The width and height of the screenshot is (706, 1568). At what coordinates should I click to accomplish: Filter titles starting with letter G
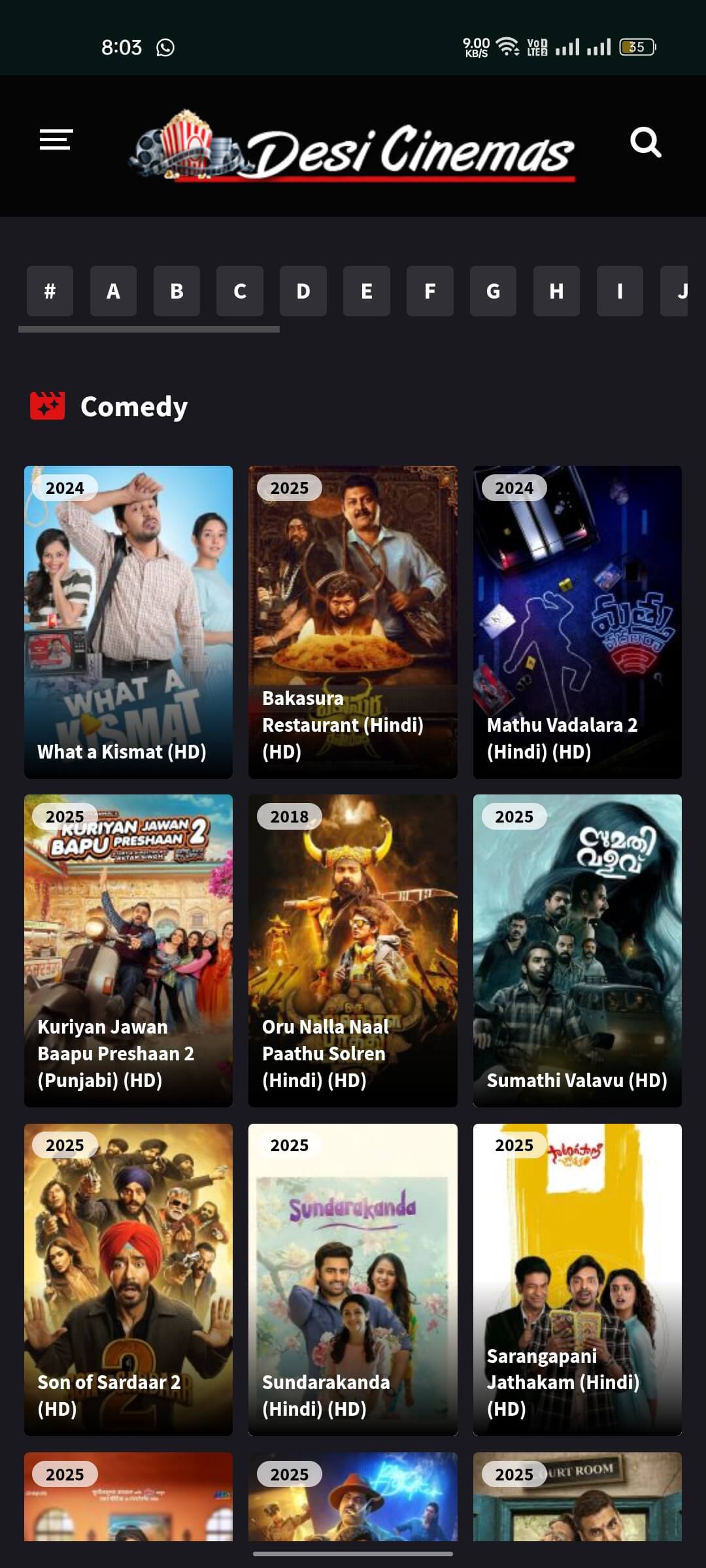[493, 291]
